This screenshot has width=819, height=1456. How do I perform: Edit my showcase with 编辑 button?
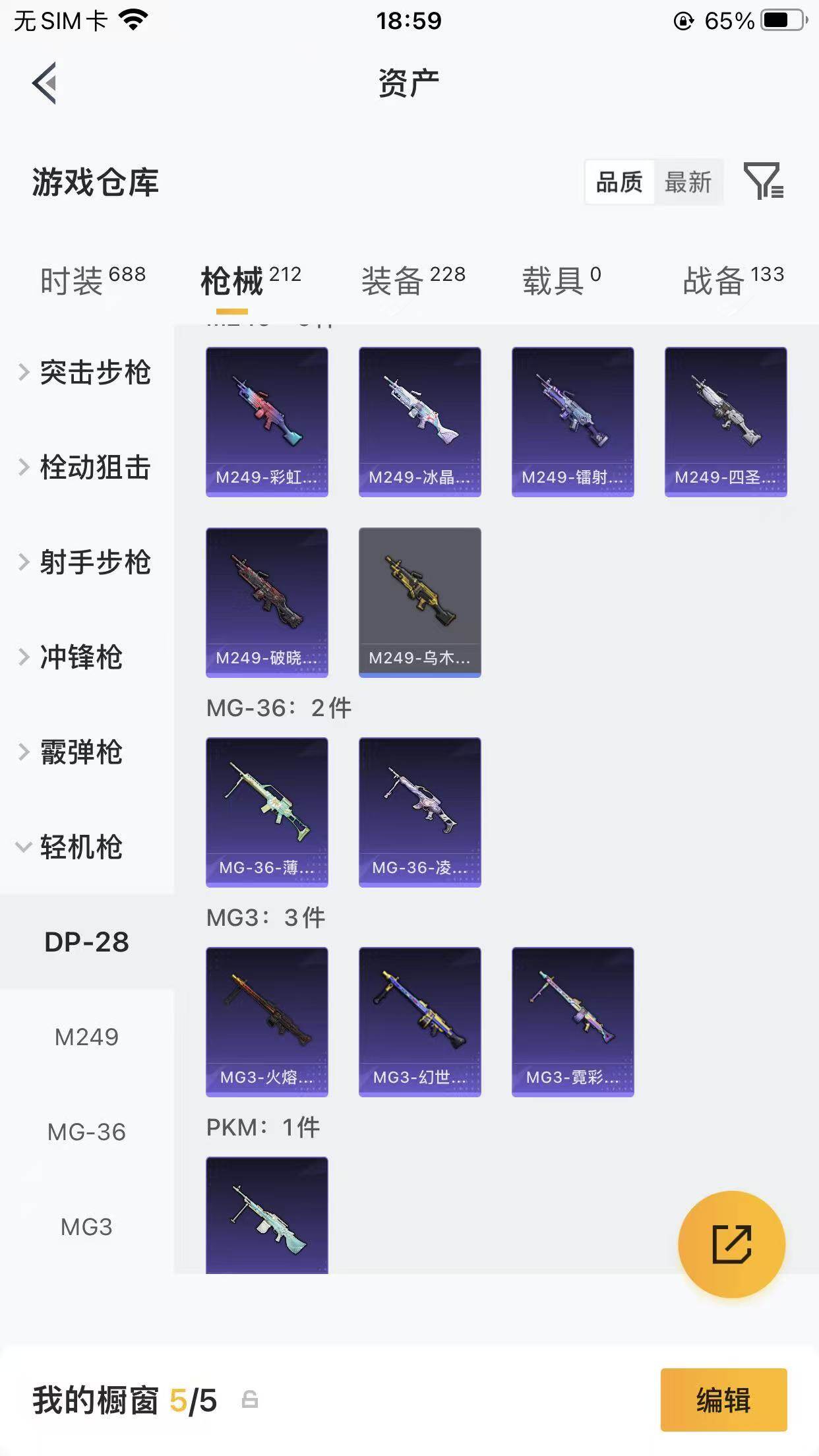click(x=723, y=1400)
